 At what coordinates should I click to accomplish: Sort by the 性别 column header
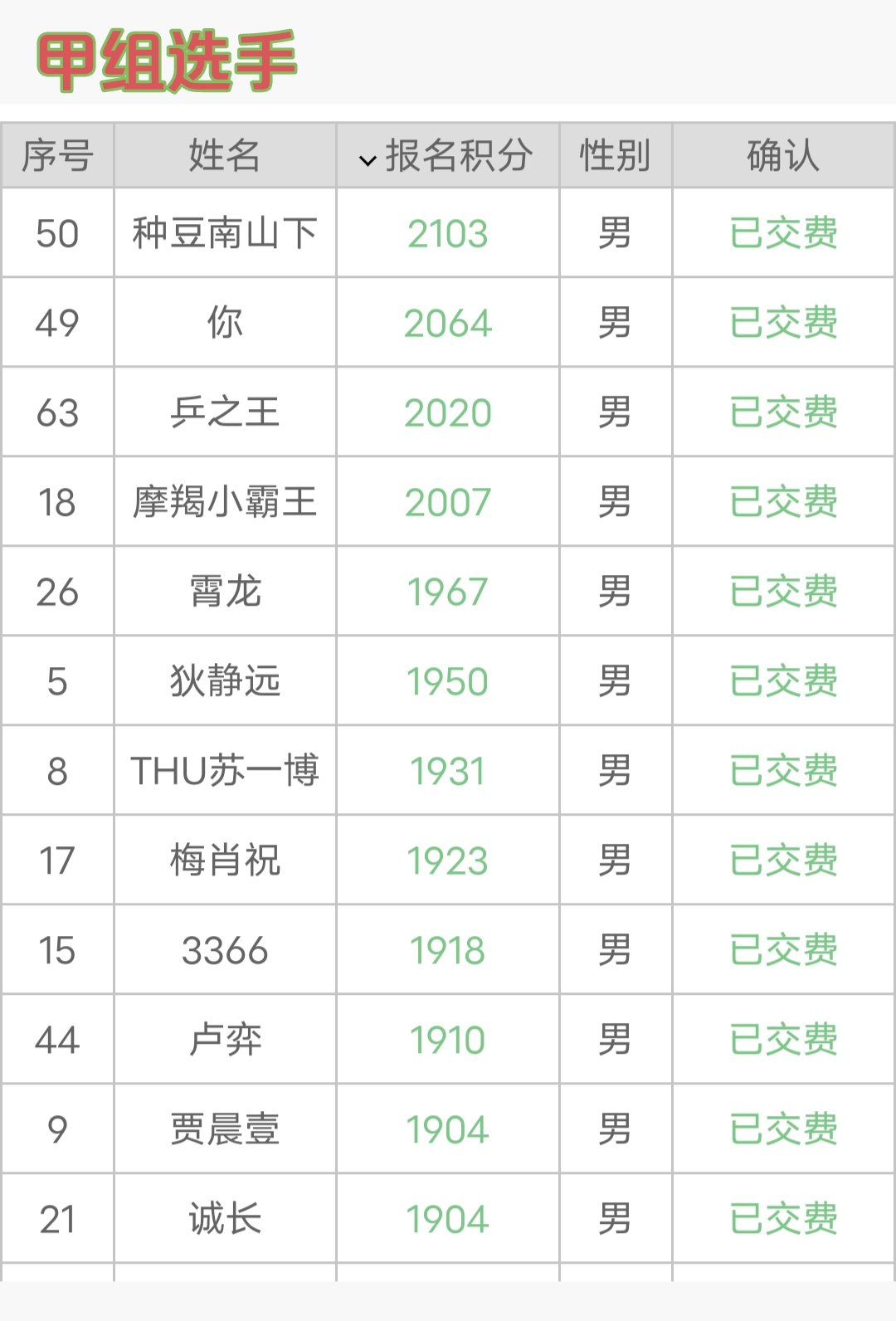[615, 155]
